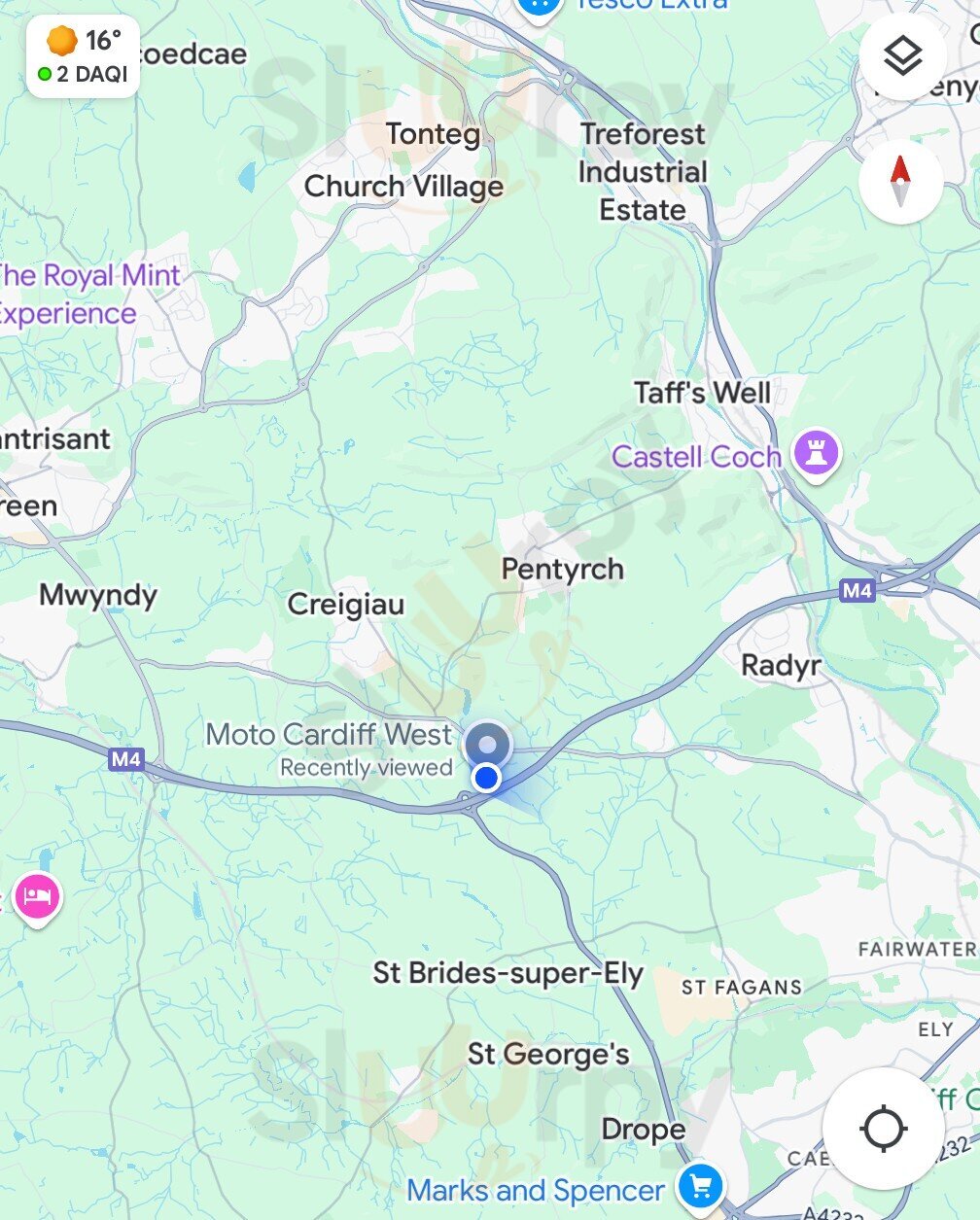Tap the compass to reset north
The height and width of the screenshot is (1220, 980).
point(900,182)
